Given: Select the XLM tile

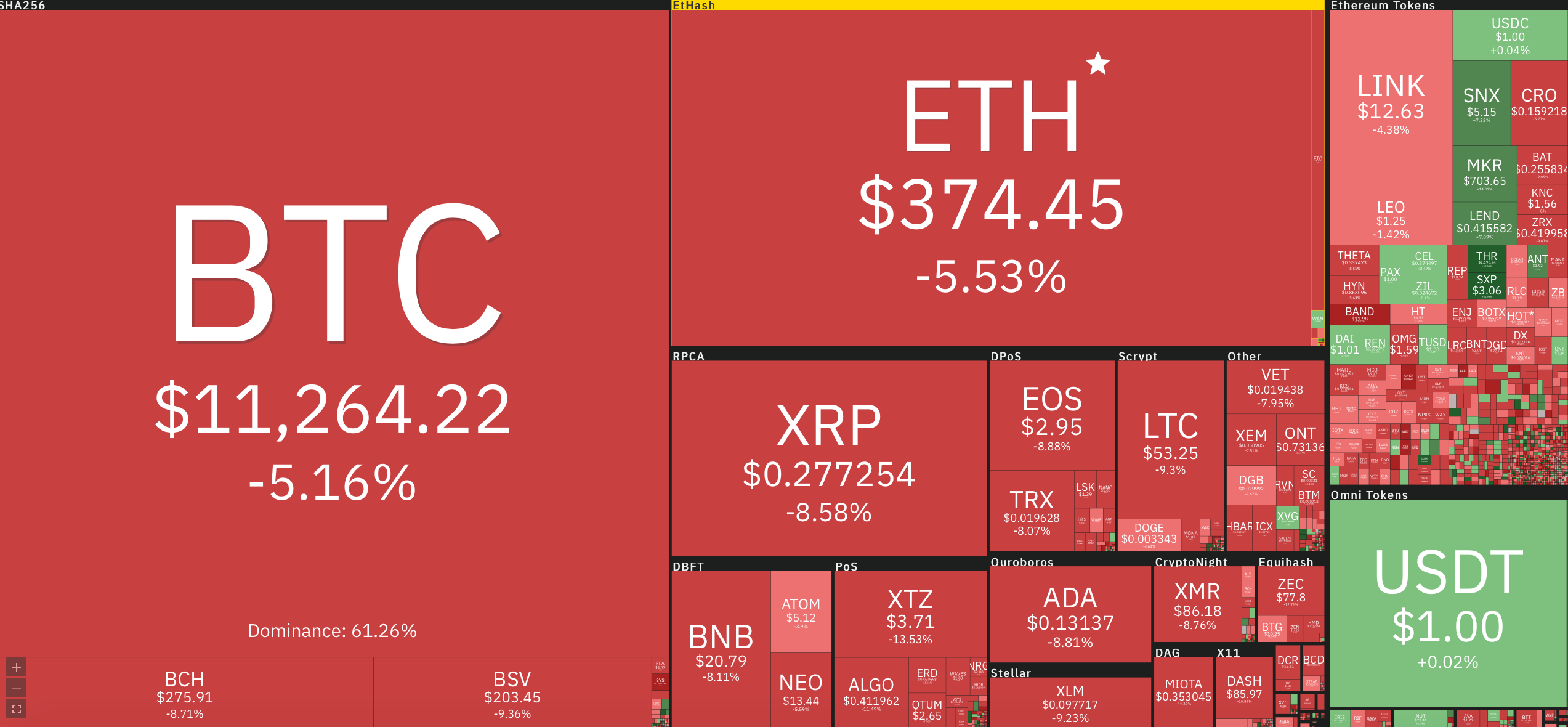Looking at the screenshot, I should (x=1070, y=702).
